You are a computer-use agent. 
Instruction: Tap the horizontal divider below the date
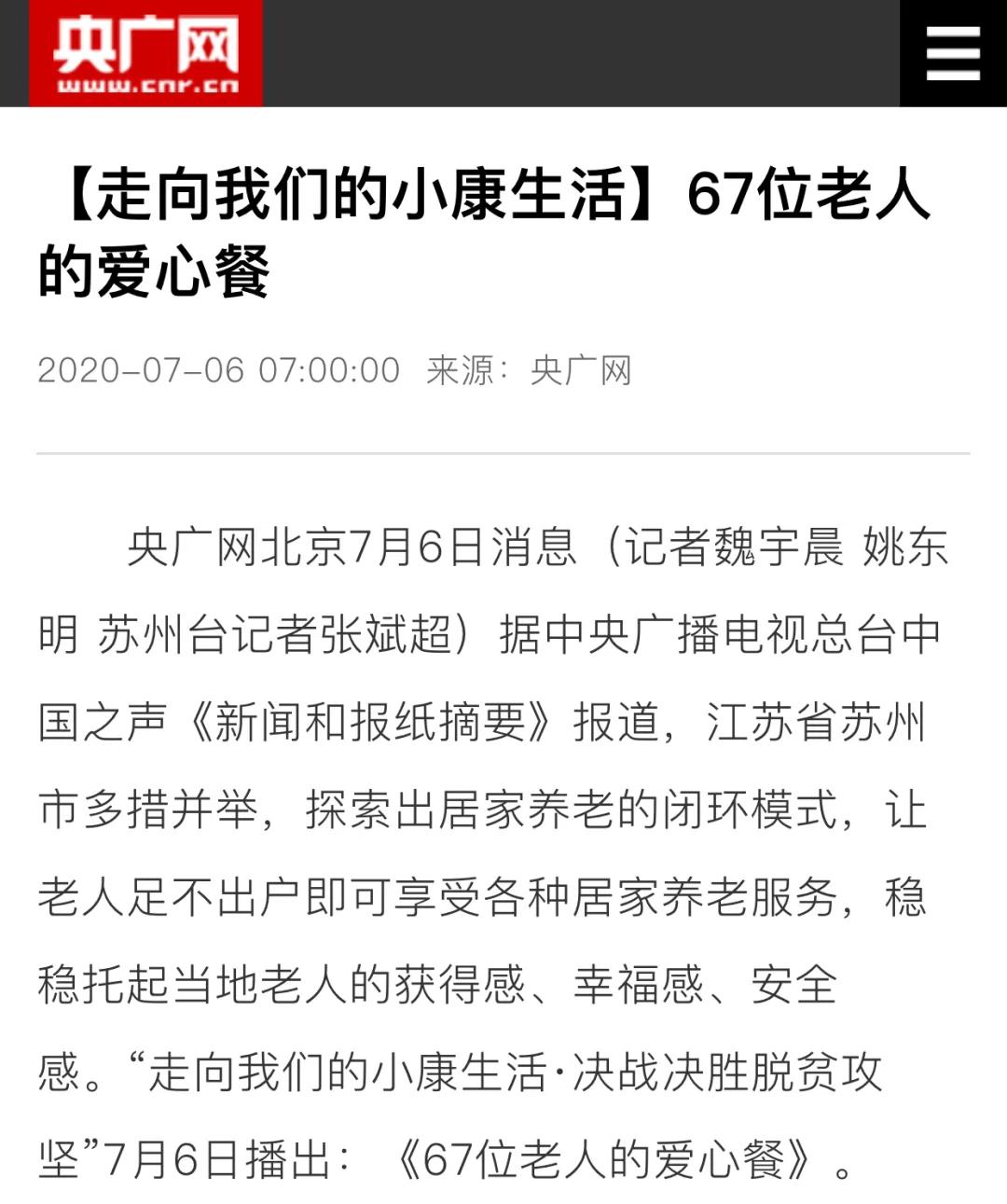(504, 450)
